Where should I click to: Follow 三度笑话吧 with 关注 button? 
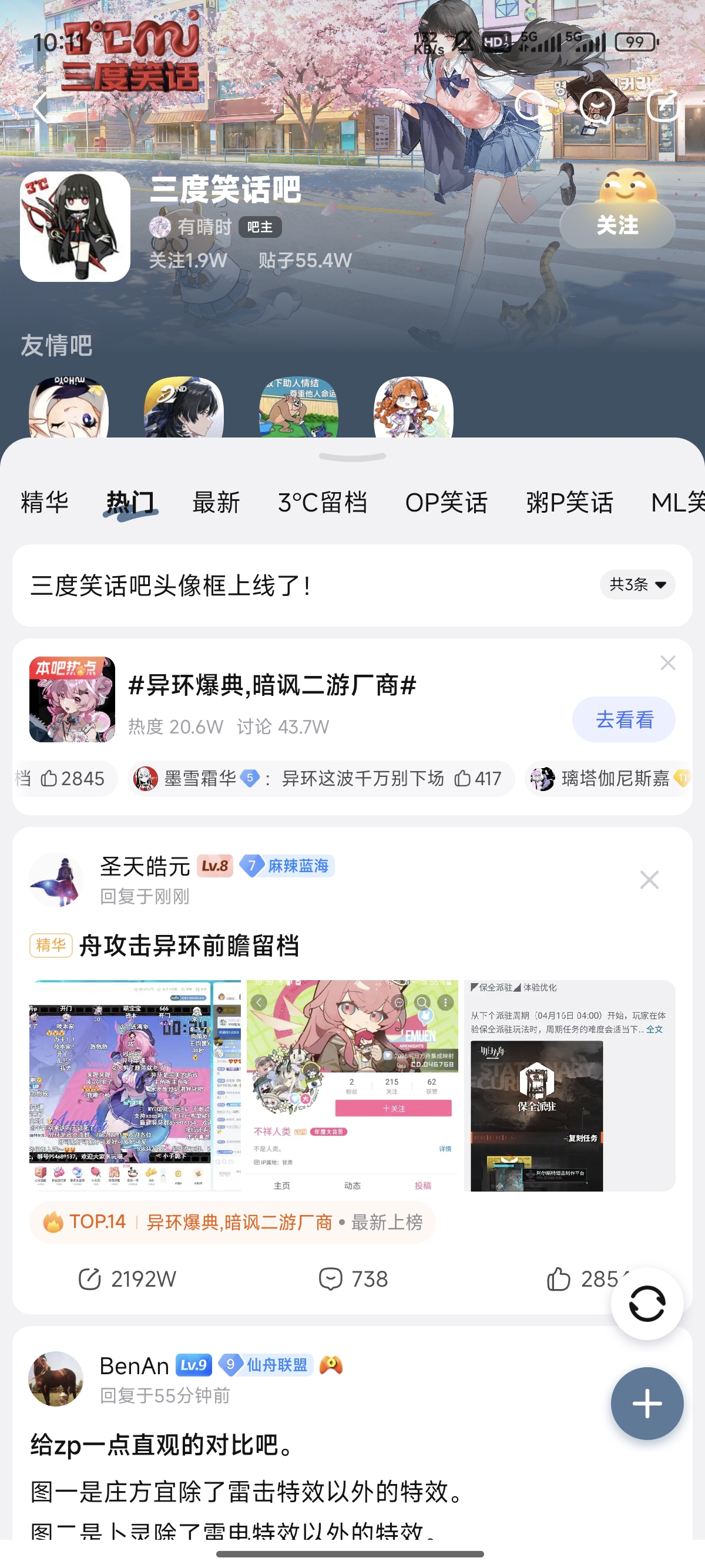617,224
